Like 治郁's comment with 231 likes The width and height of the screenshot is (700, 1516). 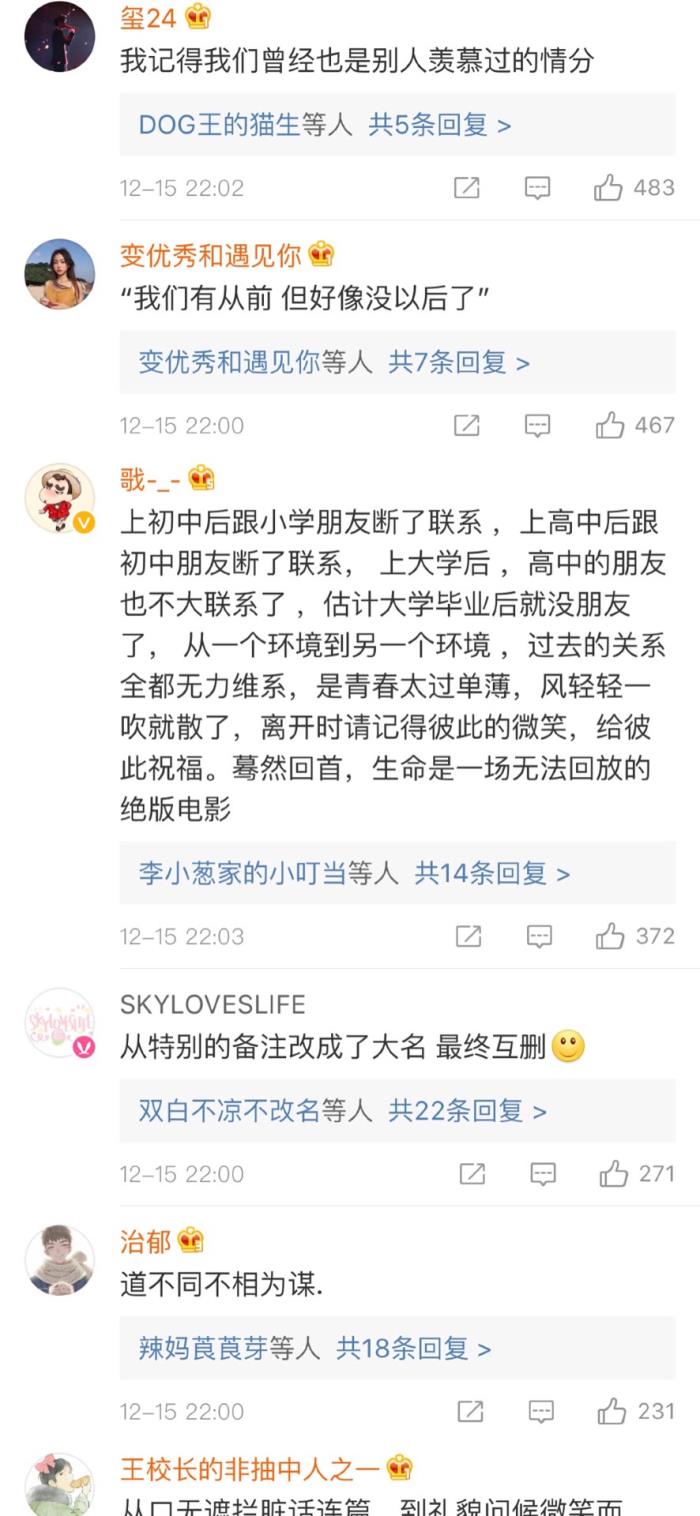(611, 1411)
